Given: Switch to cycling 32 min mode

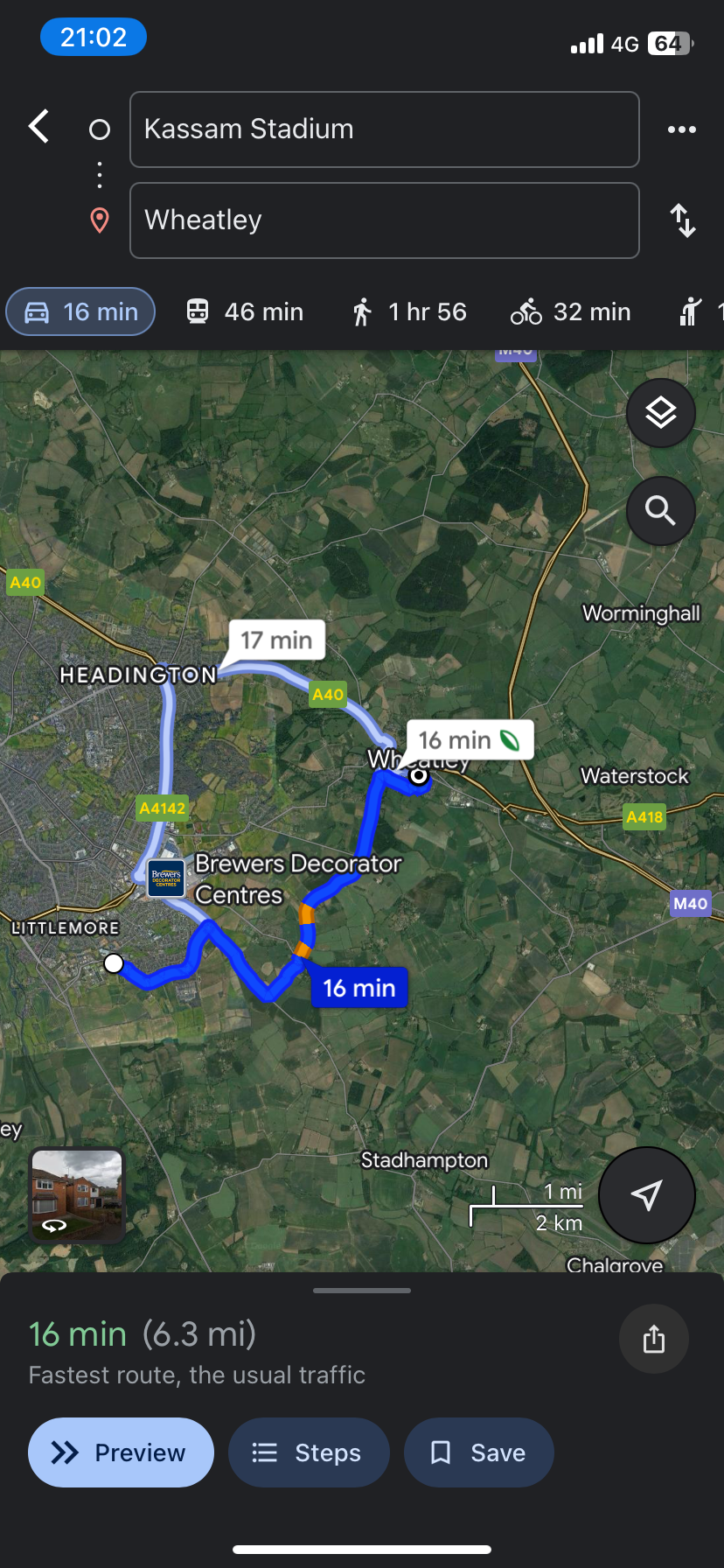Looking at the screenshot, I should coord(571,312).
